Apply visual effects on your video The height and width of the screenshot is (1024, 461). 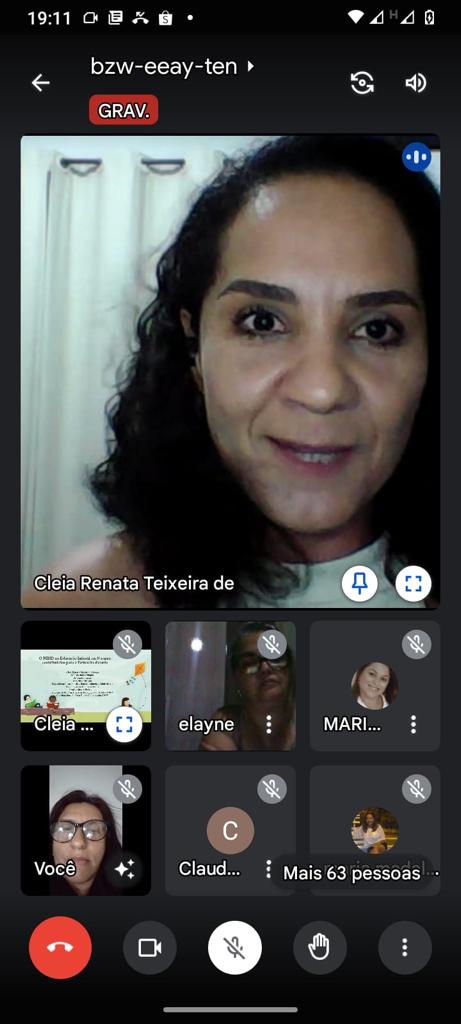124,869
